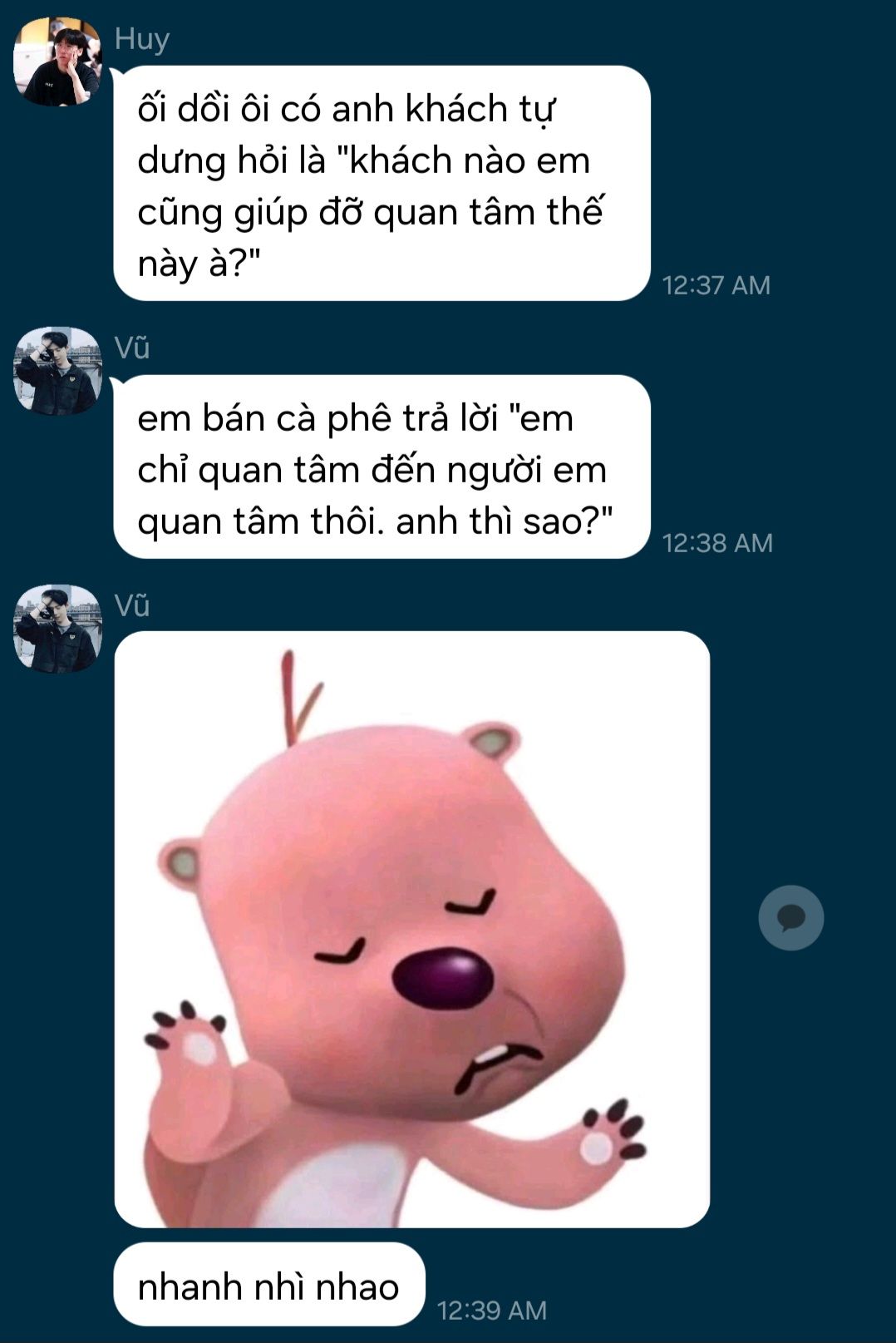Open Vũ's avatar beside the cà phê message
This screenshot has width=896, height=1343.
[x=57, y=370]
